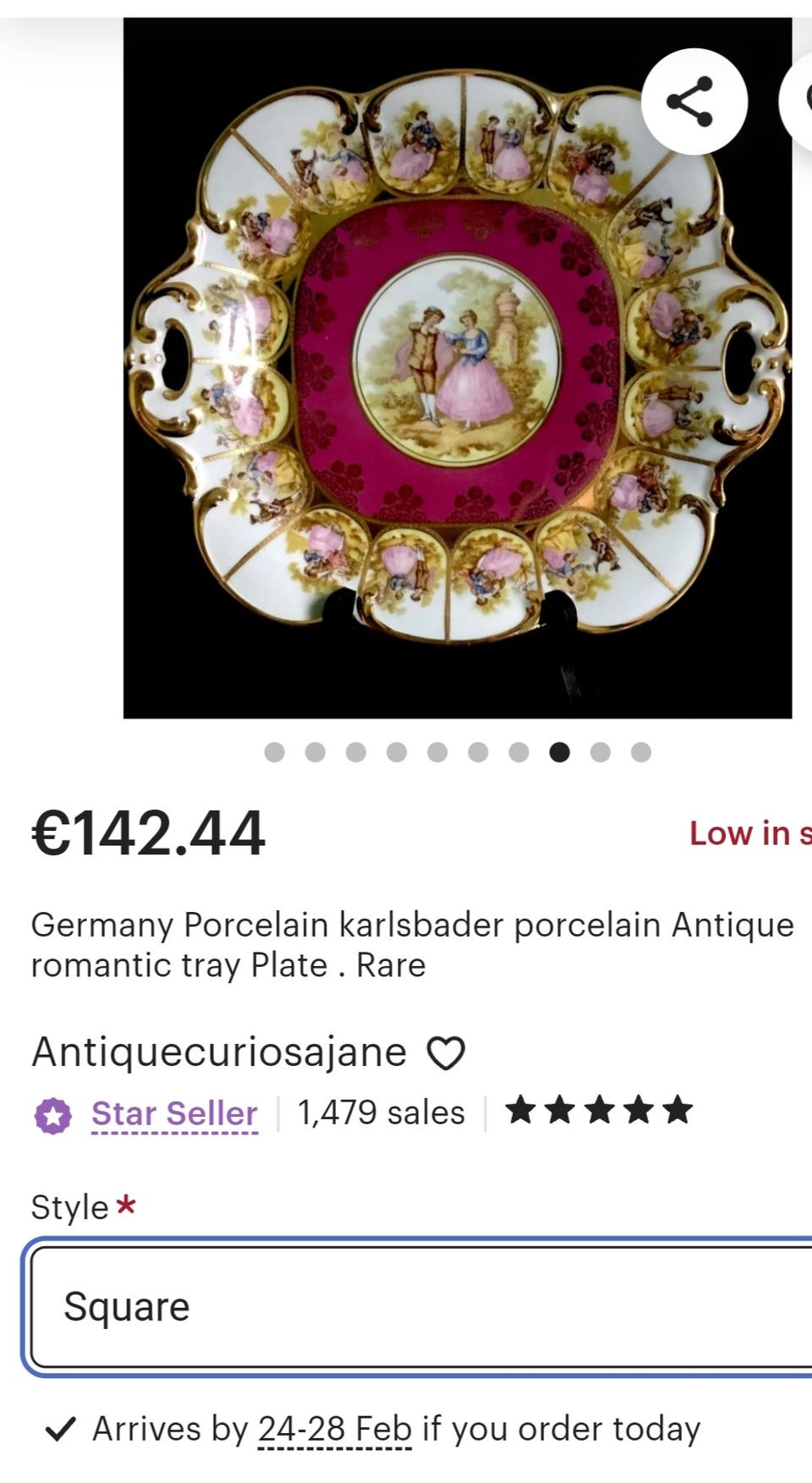The image size is (812, 1483).
Task: Click the fifth rating star
Action: 677,1111
